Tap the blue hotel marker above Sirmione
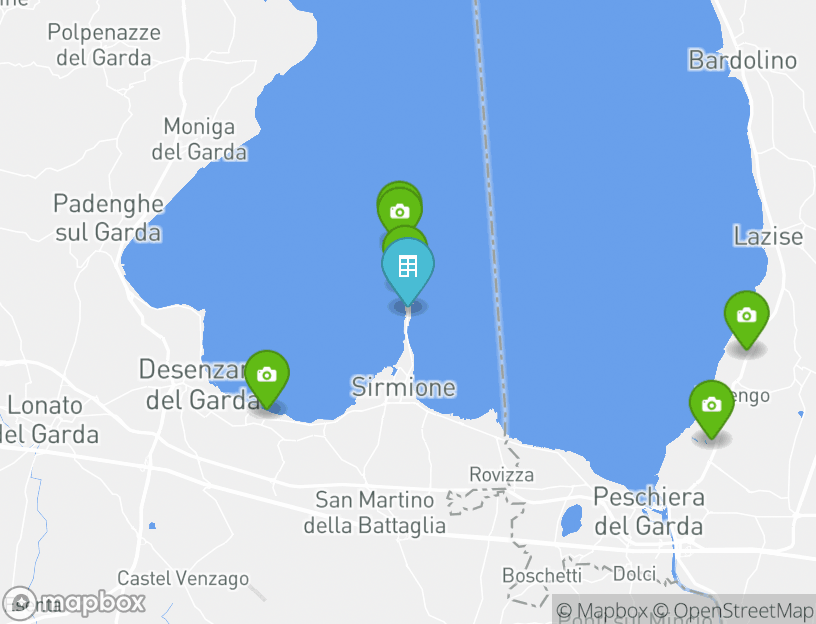 pyautogui.click(x=408, y=268)
